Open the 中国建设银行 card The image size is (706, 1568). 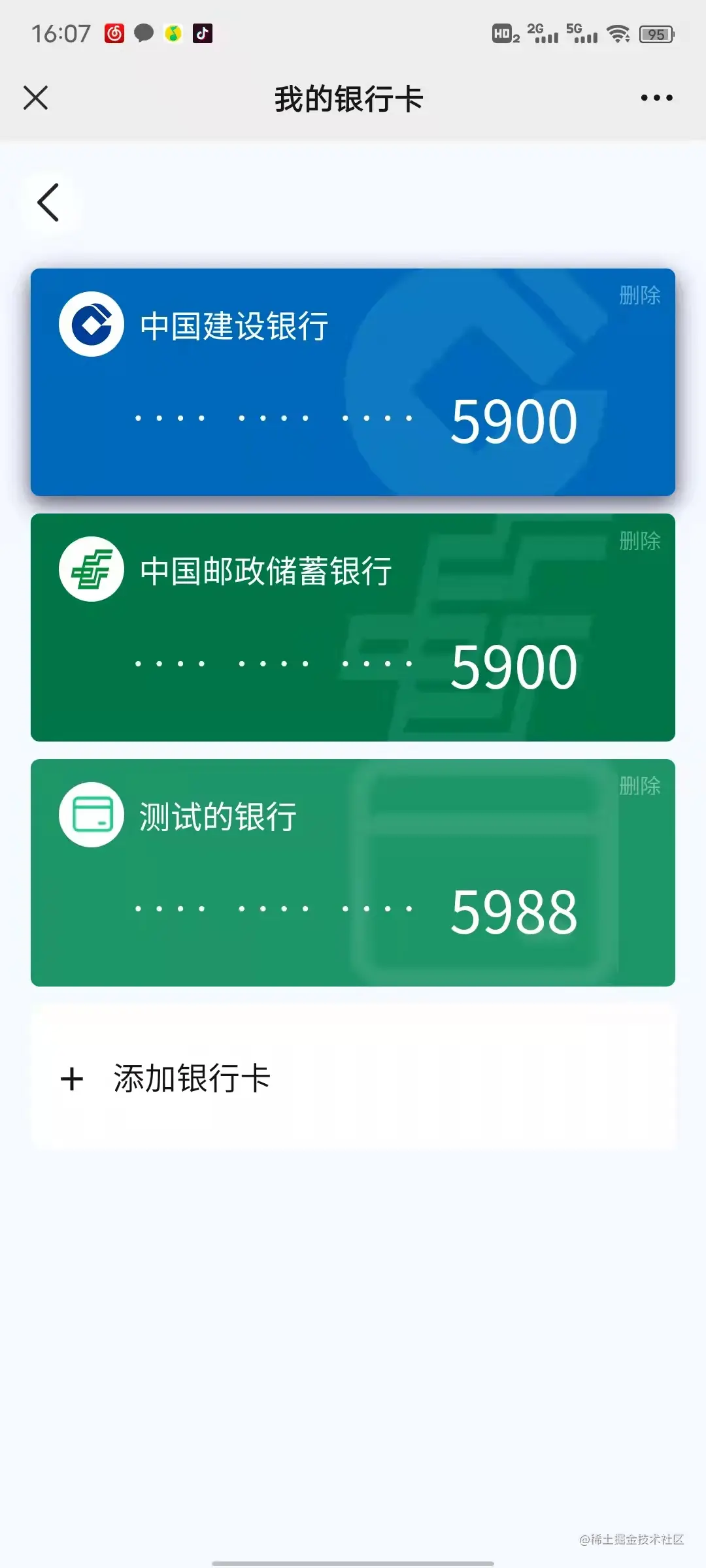coord(353,382)
